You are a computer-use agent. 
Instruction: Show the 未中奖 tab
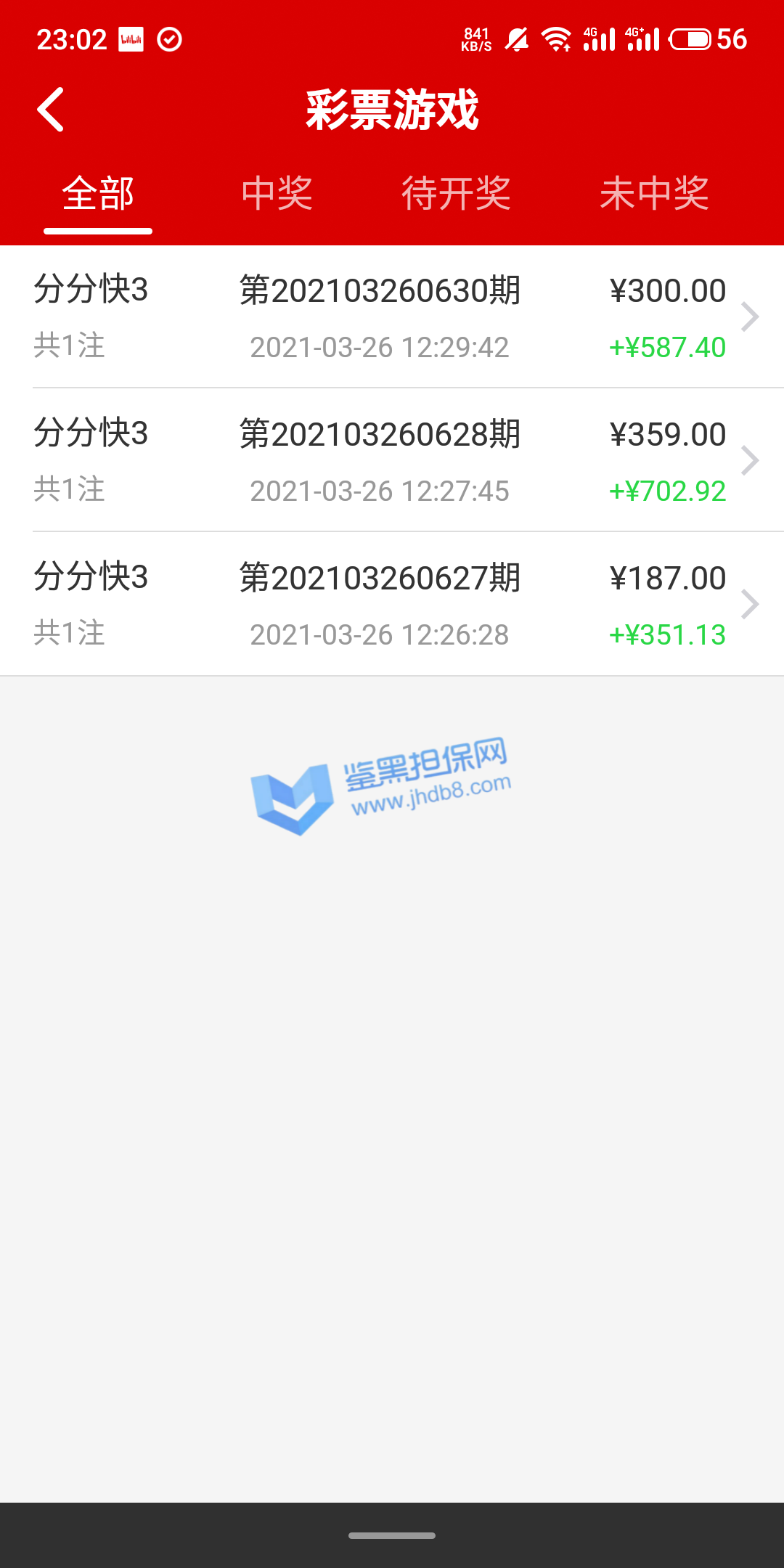point(654,194)
